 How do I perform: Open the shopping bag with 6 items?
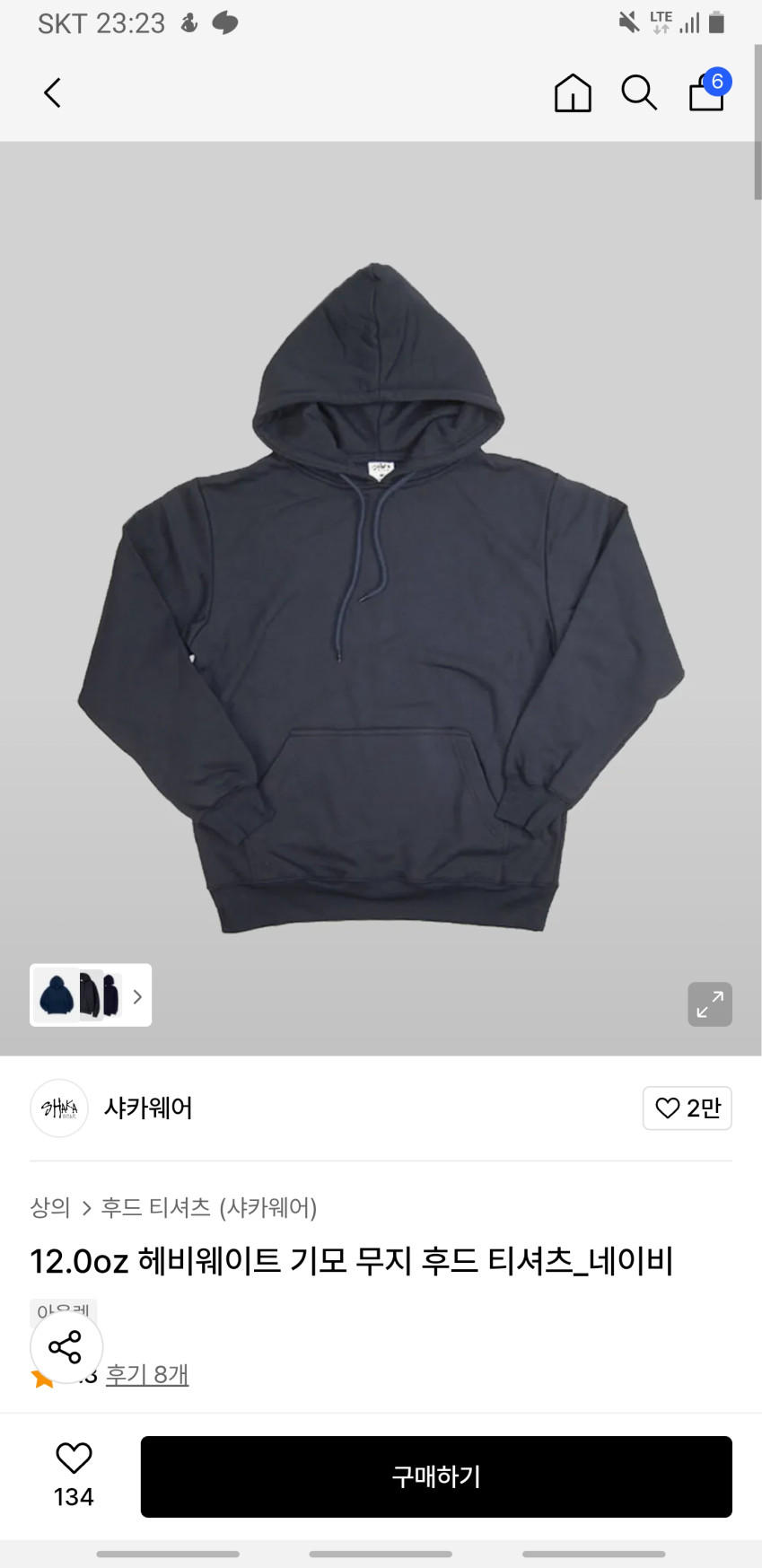click(x=707, y=92)
